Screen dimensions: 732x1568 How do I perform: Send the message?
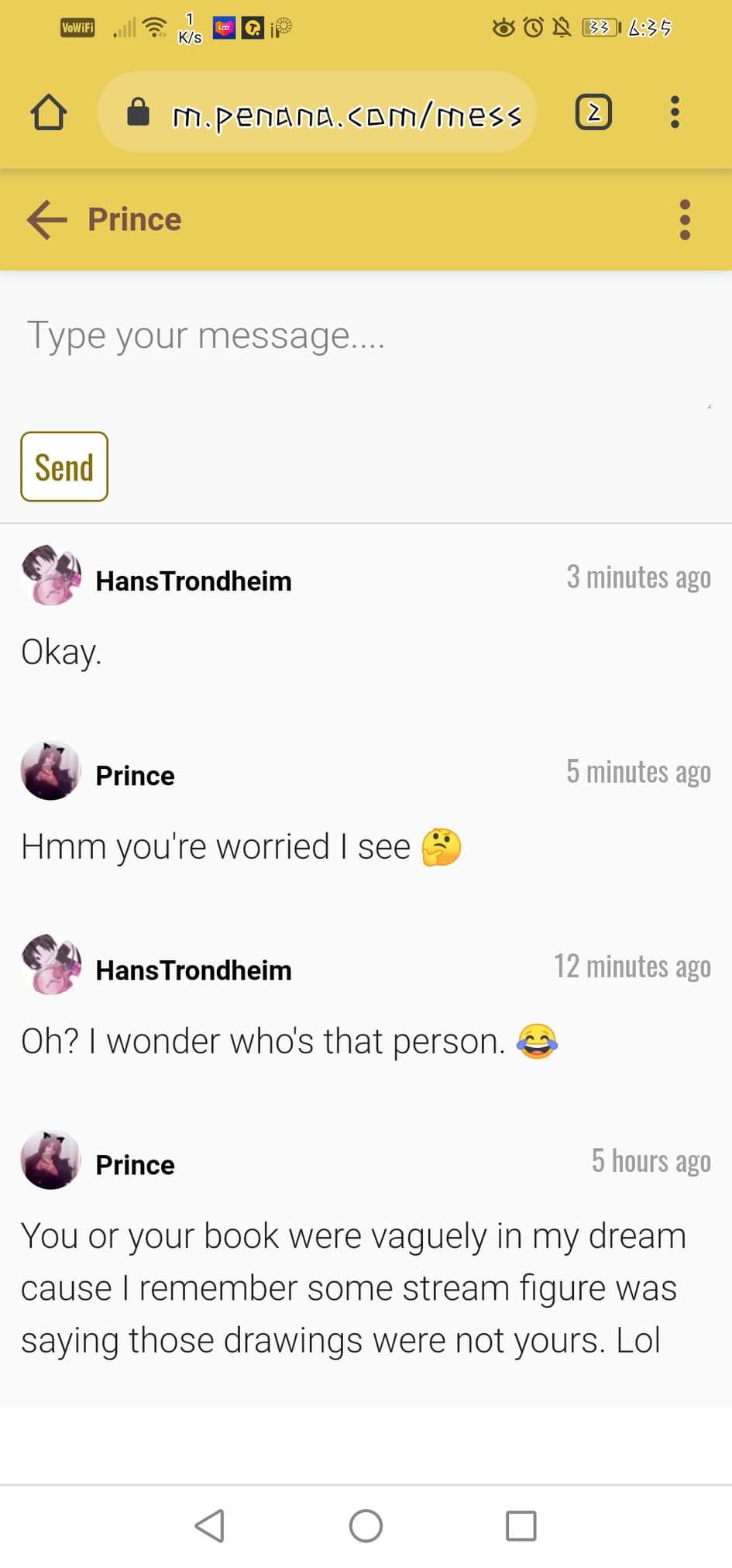pos(64,467)
